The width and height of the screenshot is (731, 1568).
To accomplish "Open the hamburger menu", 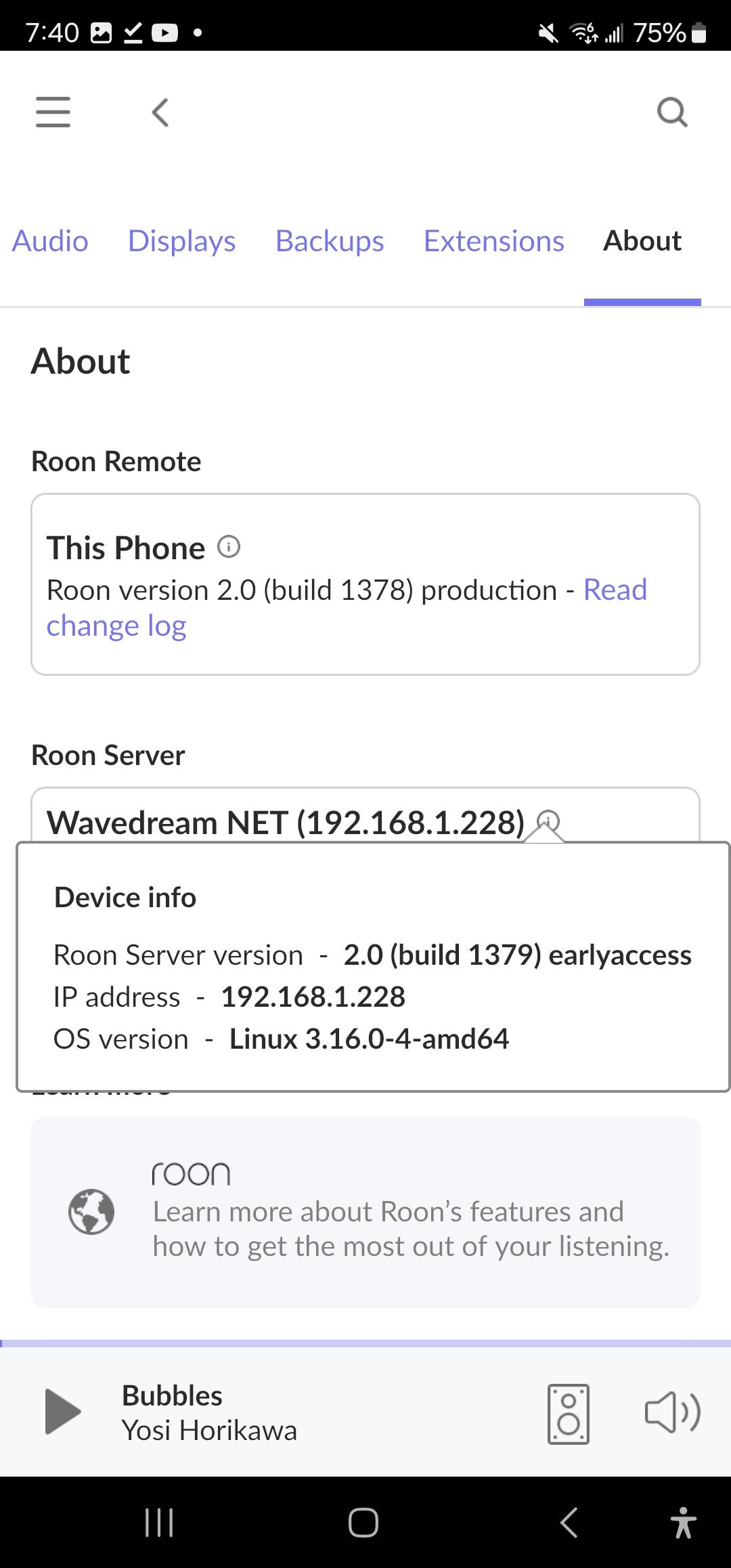I will click(x=53, y=112).
